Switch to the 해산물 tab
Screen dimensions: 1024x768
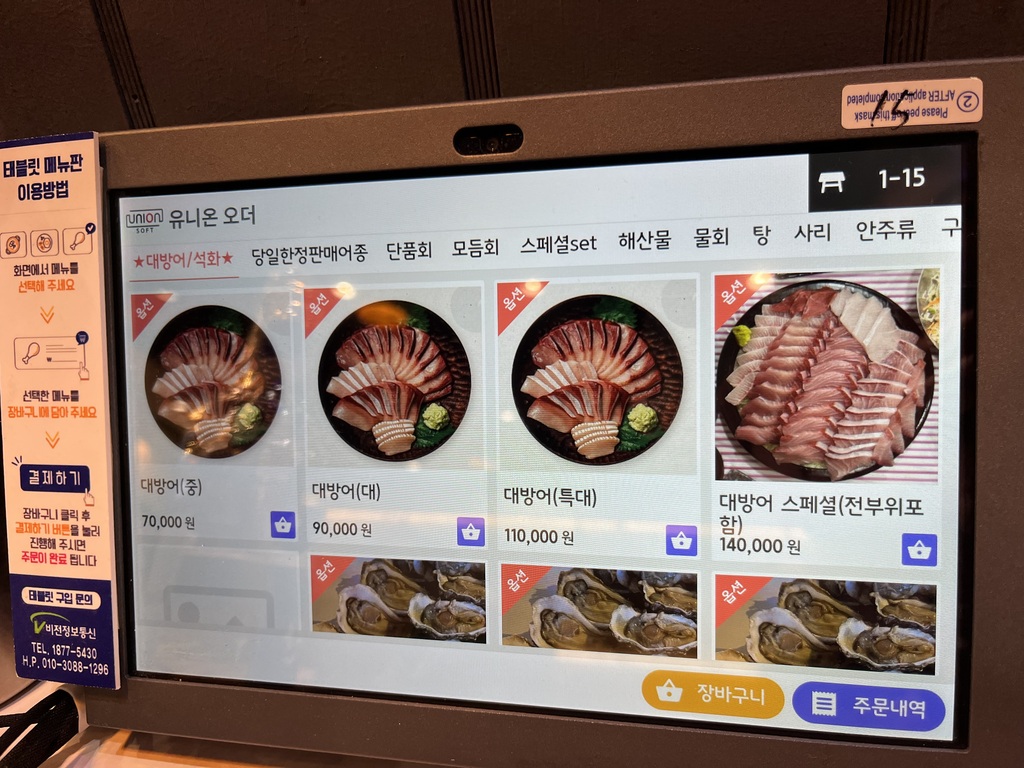(644, 240)
